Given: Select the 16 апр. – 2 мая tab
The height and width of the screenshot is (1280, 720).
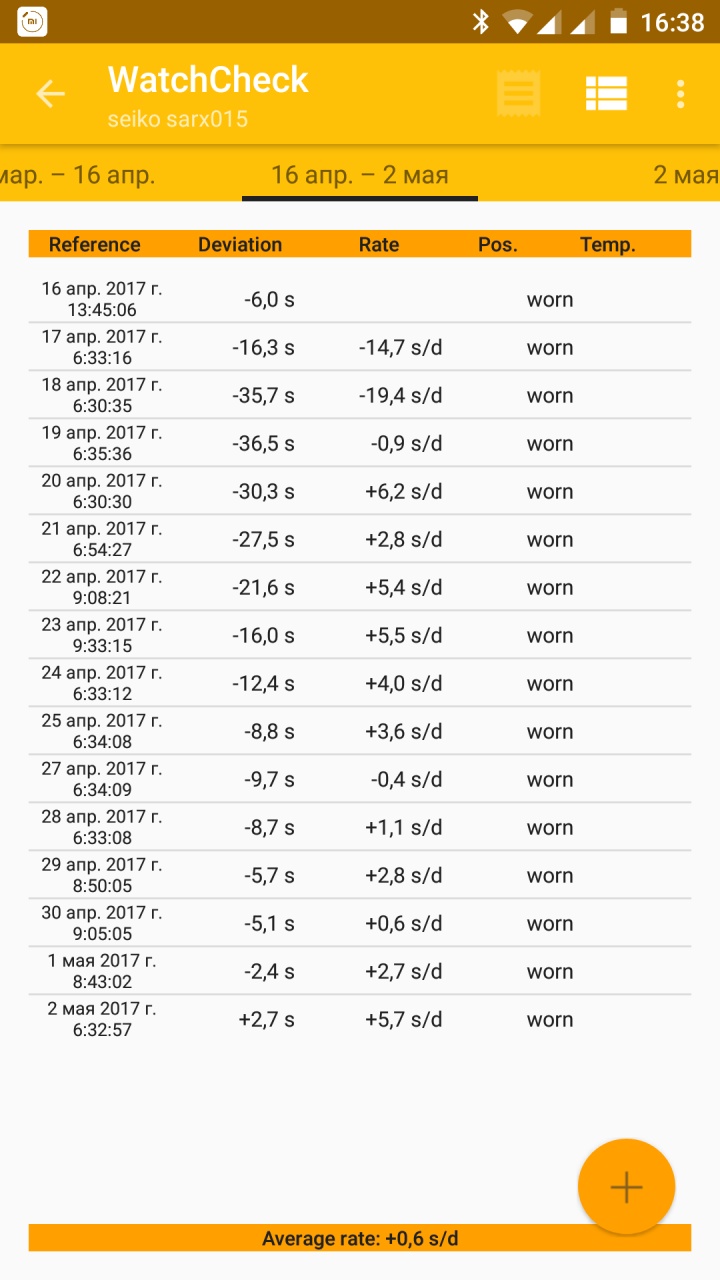Looking at the screenshot, I should pyautogui.click(x=360, y=175).
